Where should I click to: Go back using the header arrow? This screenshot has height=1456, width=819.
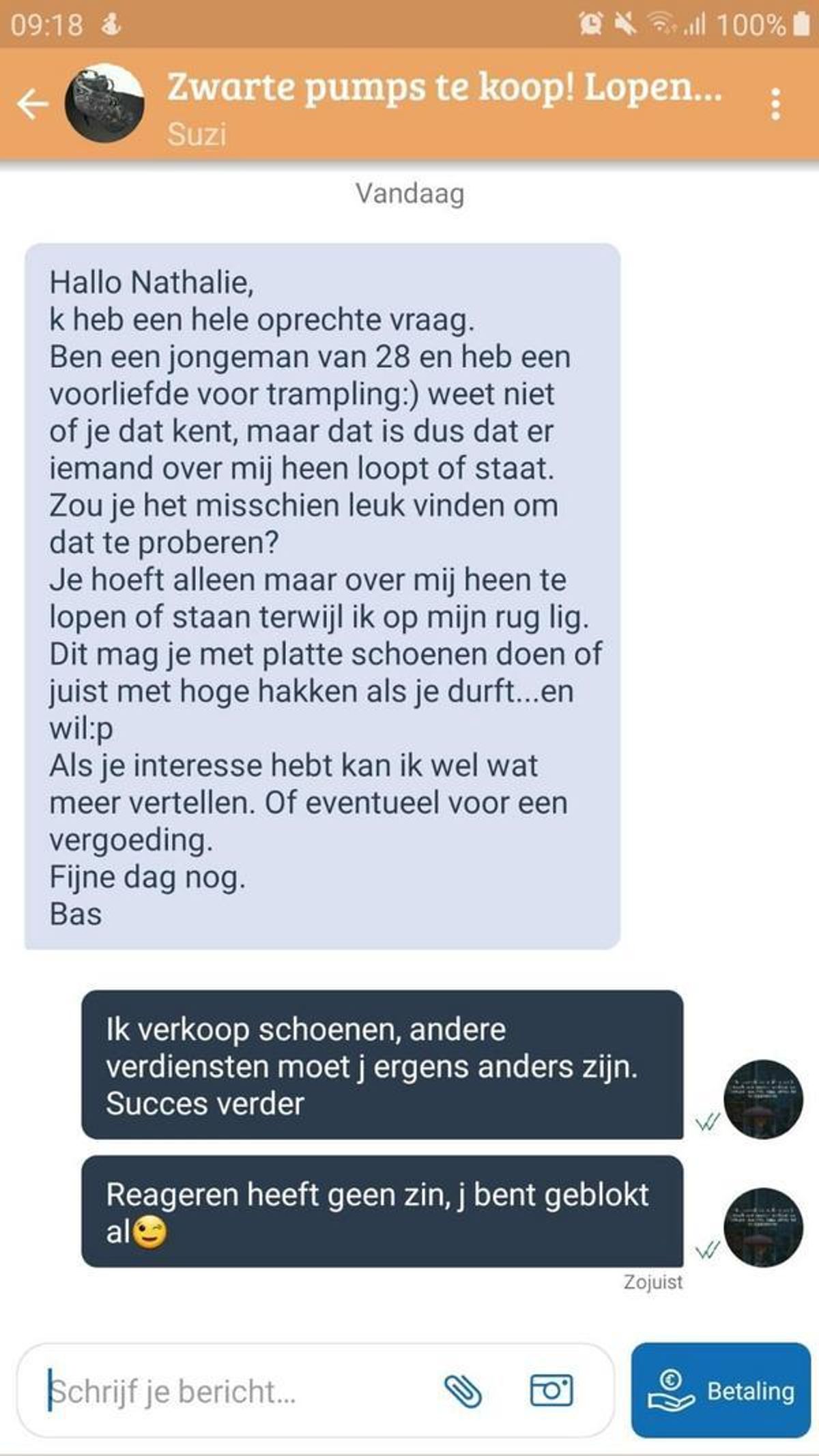pyautogui.click(x=33, y=104)
